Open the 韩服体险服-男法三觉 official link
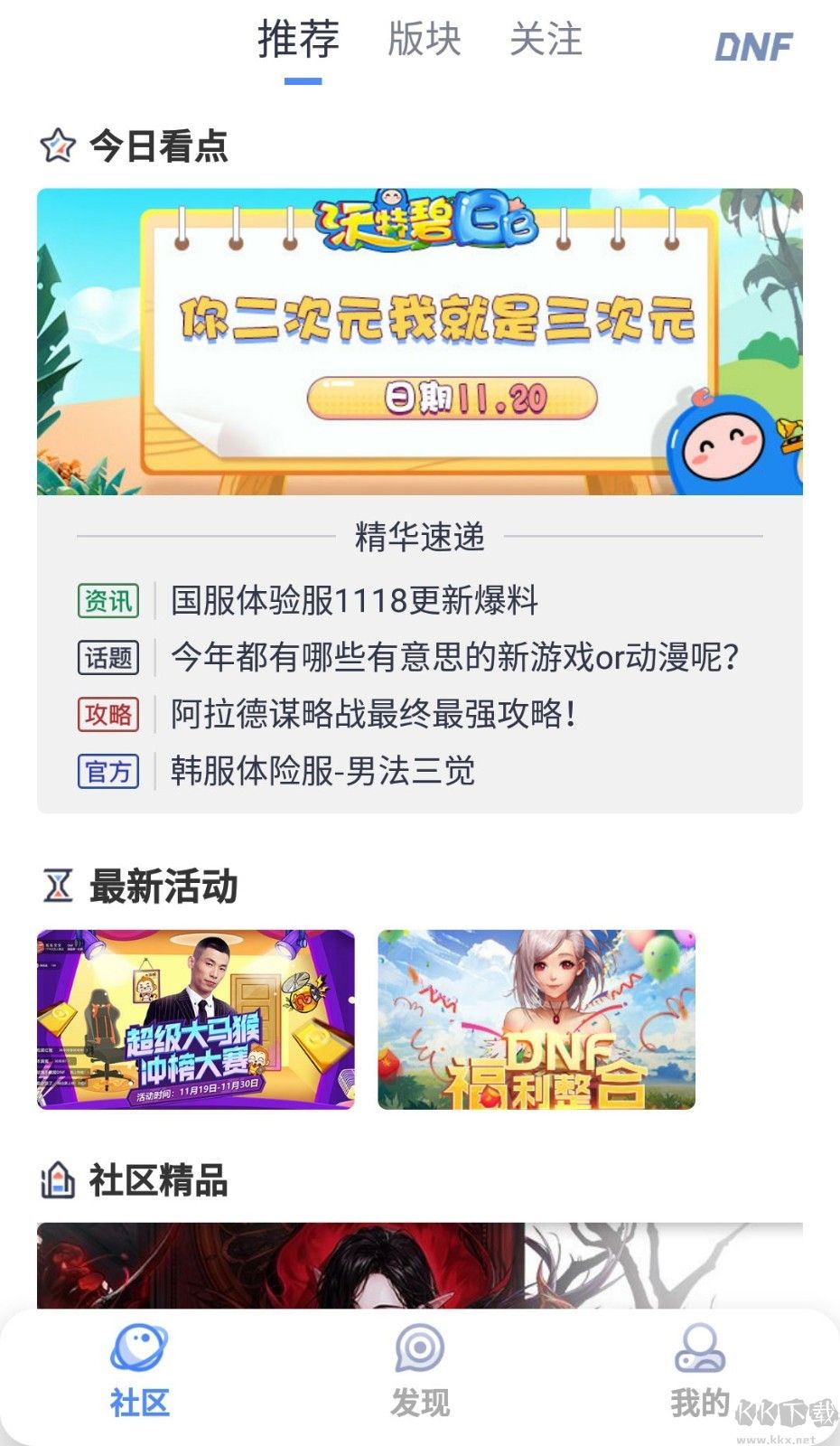This screenshot has width=840, height=1446. click(x=322, y=773)
